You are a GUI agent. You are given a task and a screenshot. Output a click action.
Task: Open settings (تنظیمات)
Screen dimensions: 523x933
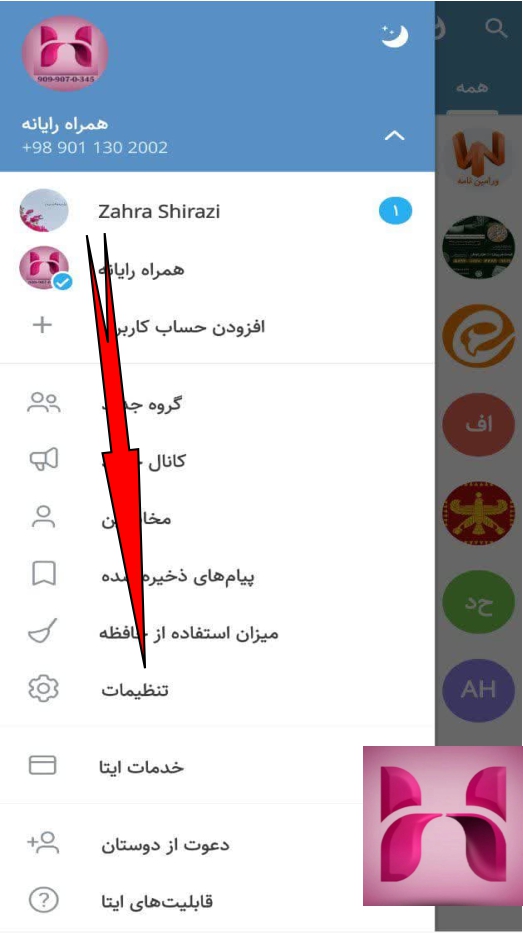tap(217, 690)
